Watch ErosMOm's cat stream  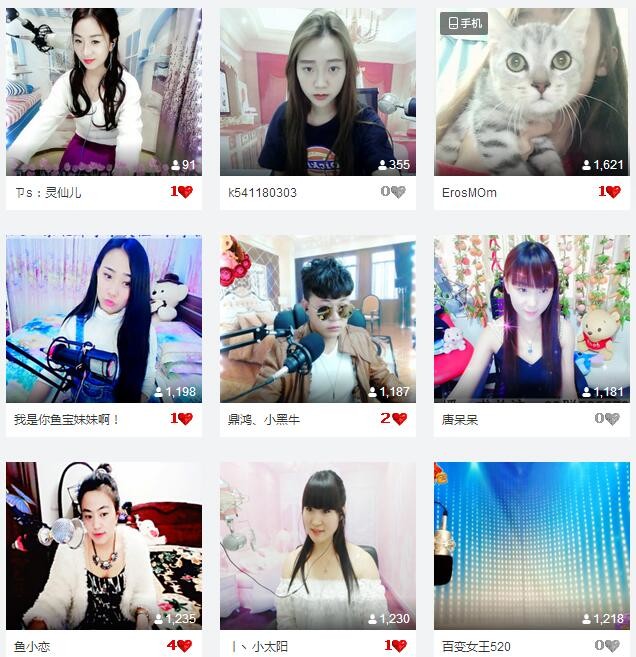coord(531,92)
